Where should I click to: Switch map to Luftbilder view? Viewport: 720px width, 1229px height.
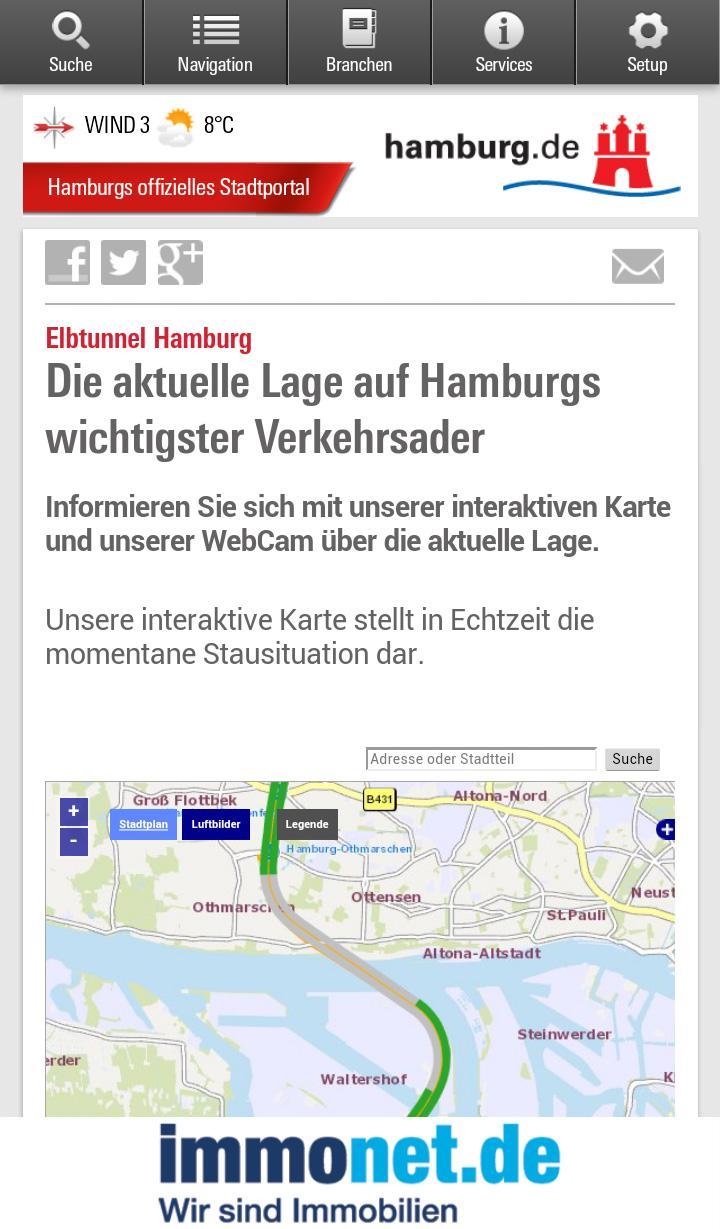[x=216, y=825]
